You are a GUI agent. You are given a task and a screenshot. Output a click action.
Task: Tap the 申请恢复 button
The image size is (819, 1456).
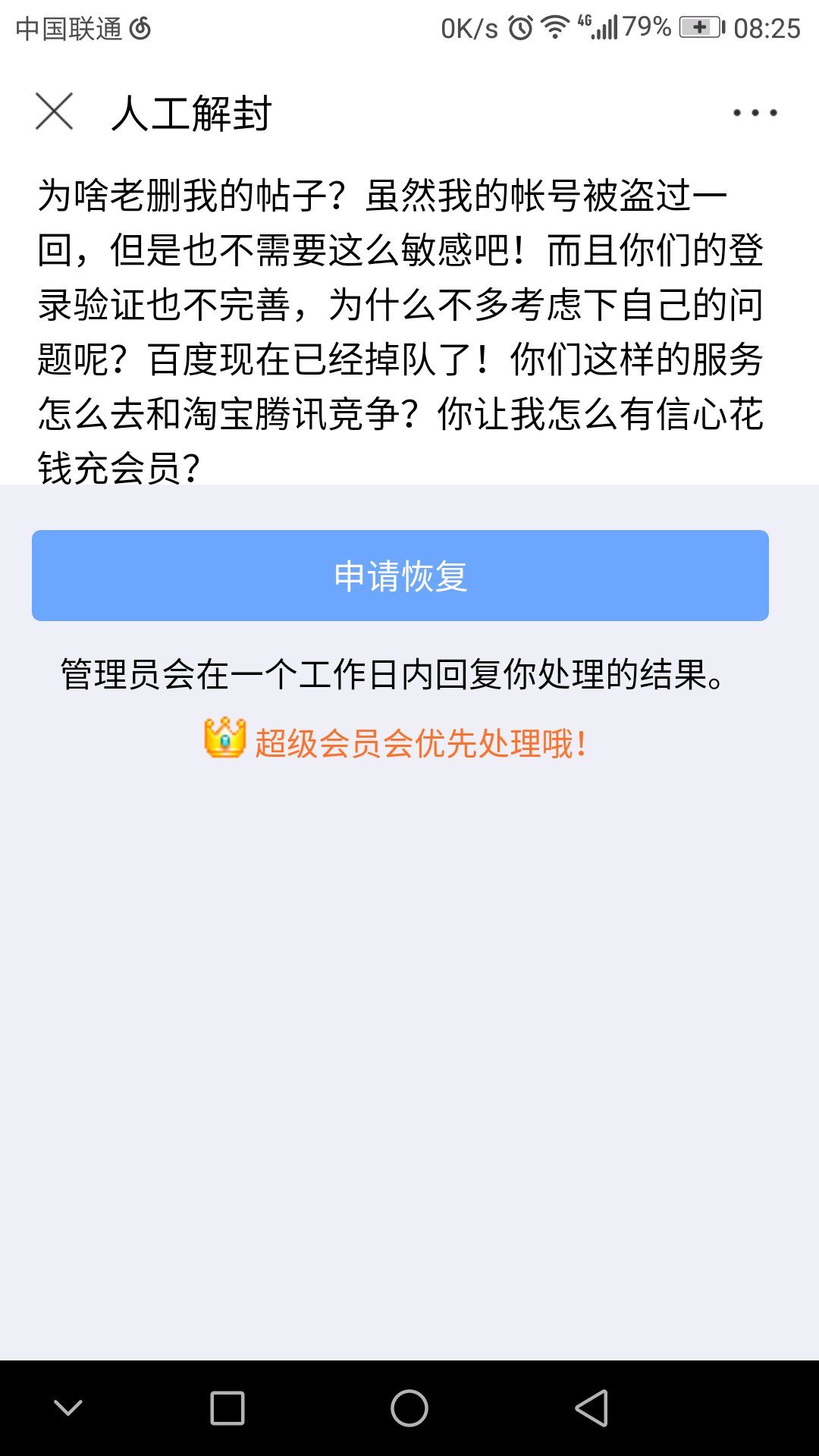click(400, 576)
